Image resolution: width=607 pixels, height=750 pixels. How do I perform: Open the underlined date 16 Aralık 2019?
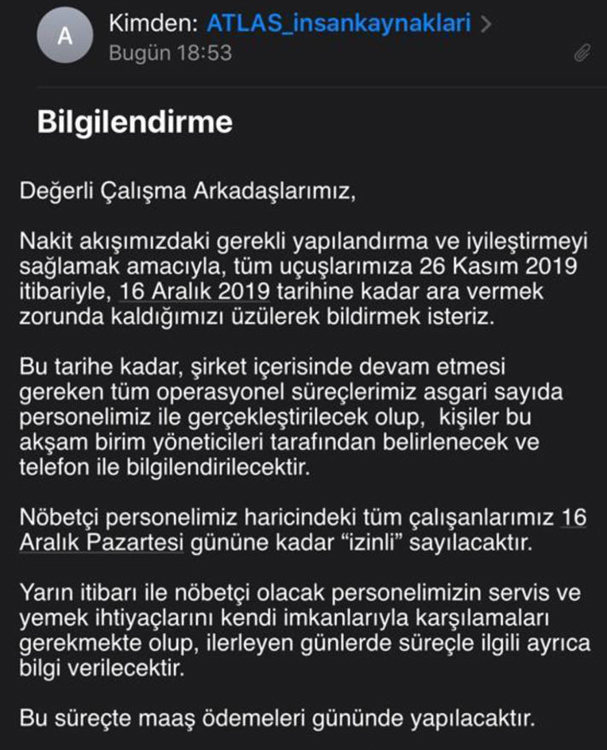[196, 291]
